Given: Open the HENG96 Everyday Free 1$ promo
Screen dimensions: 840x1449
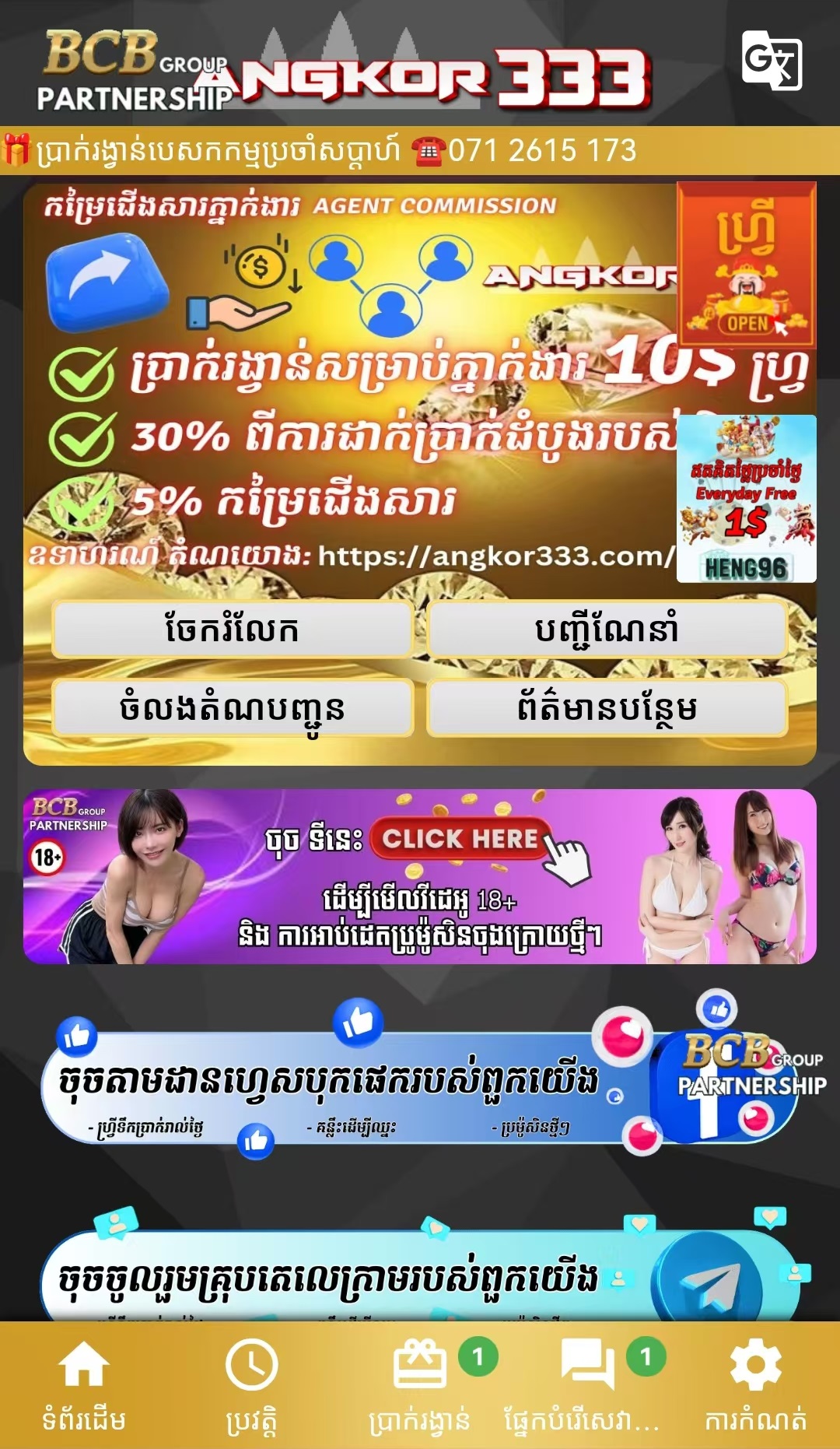Looking at the screenshot, I should pos(746,499).
